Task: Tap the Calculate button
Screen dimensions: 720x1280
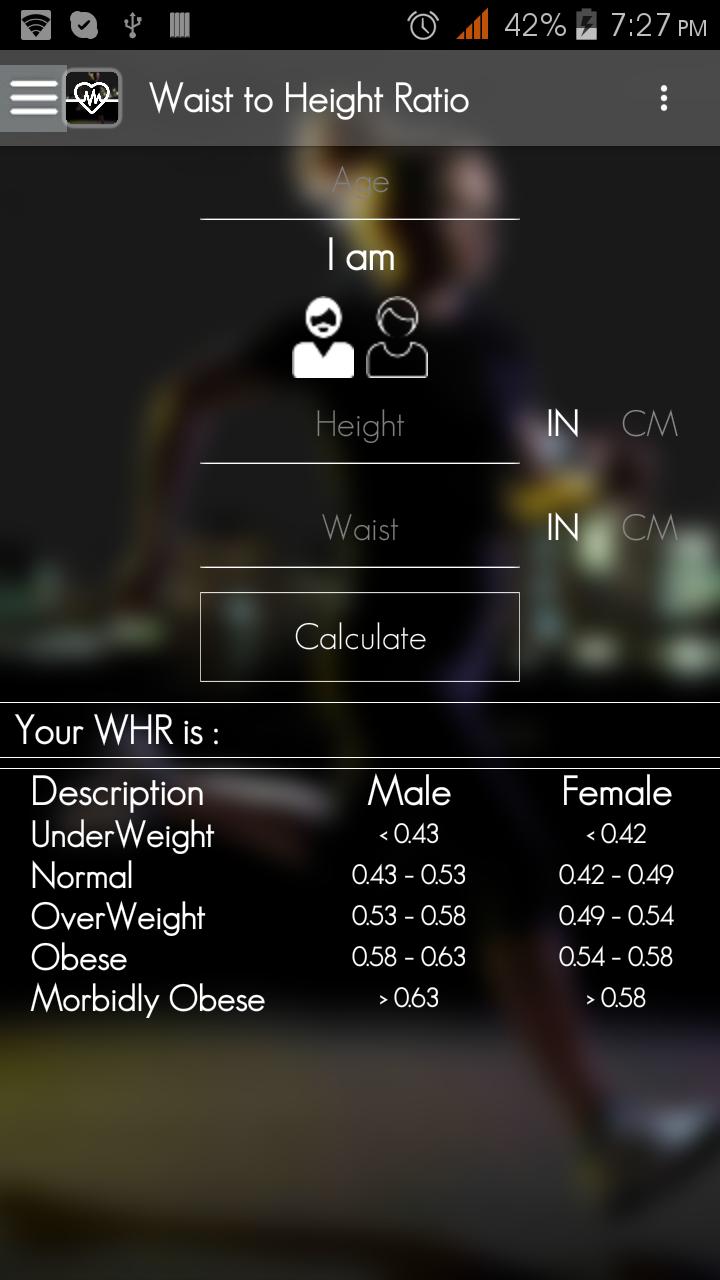Action: coord(360,637)
